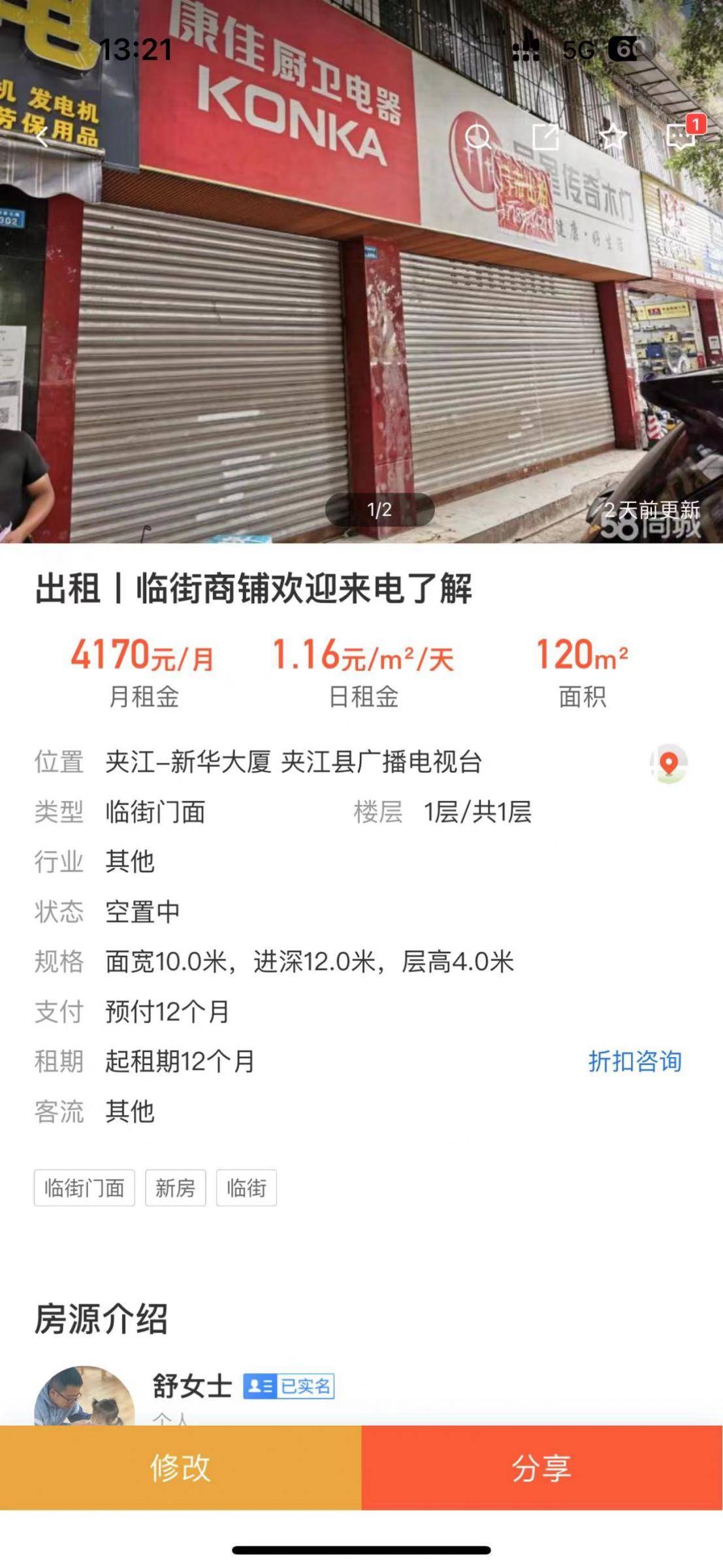Viewport: 723px width, 1568px height.
Task: Open the map location pin
Action: [668, 763]
